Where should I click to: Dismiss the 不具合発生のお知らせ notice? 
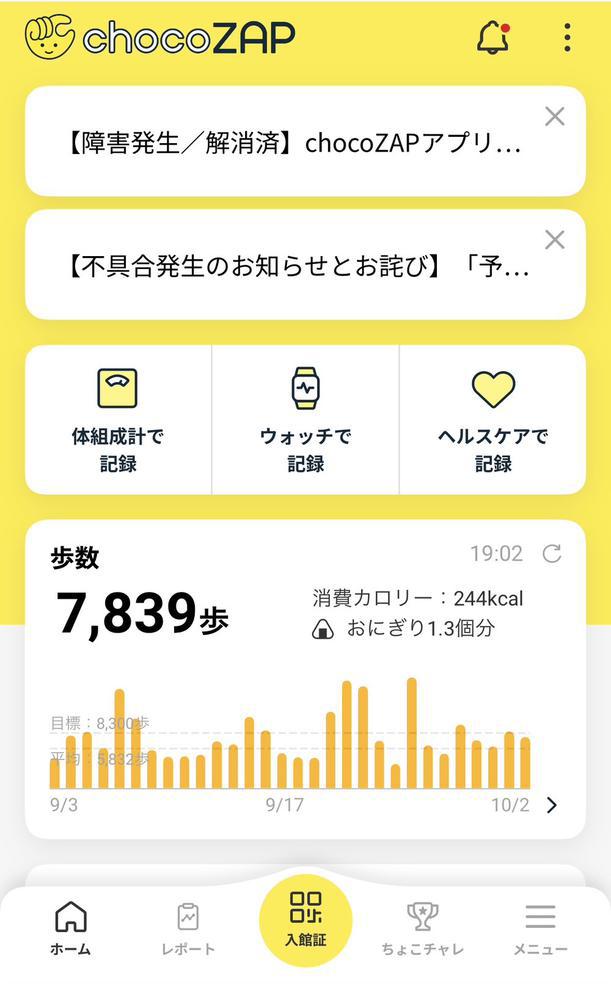554,240
